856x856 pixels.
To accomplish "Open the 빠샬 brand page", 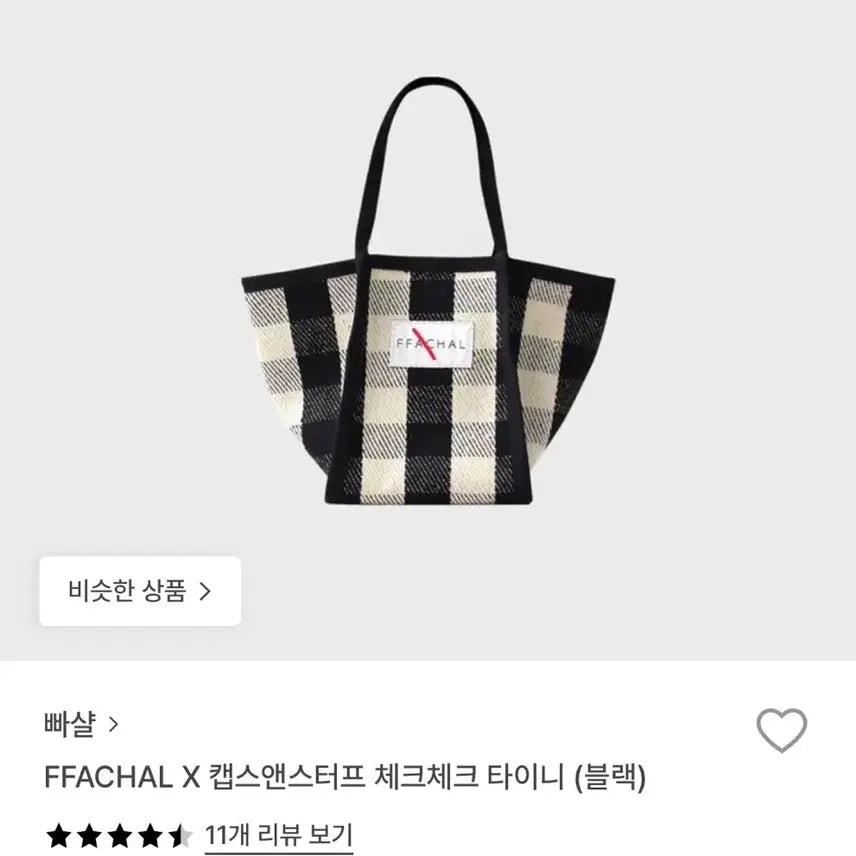I will pyautogui.click(x=82, y=722).
